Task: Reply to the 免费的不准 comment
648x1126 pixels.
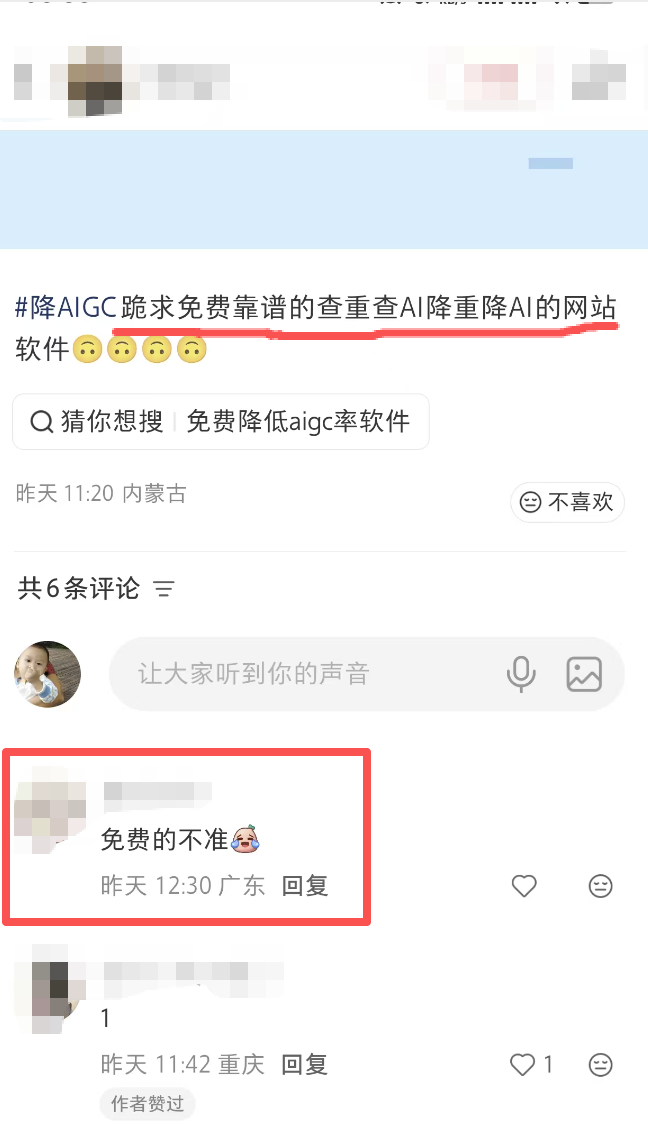Action: click(x=304, y=886)
